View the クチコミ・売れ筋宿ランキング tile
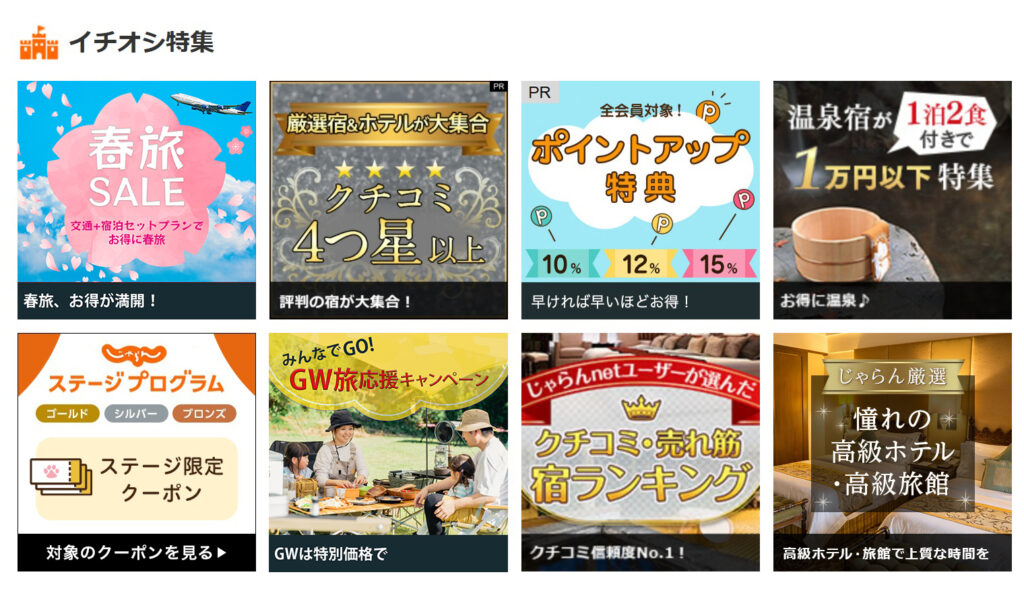This screenshot has width=1024, height=589. [640, 451]
